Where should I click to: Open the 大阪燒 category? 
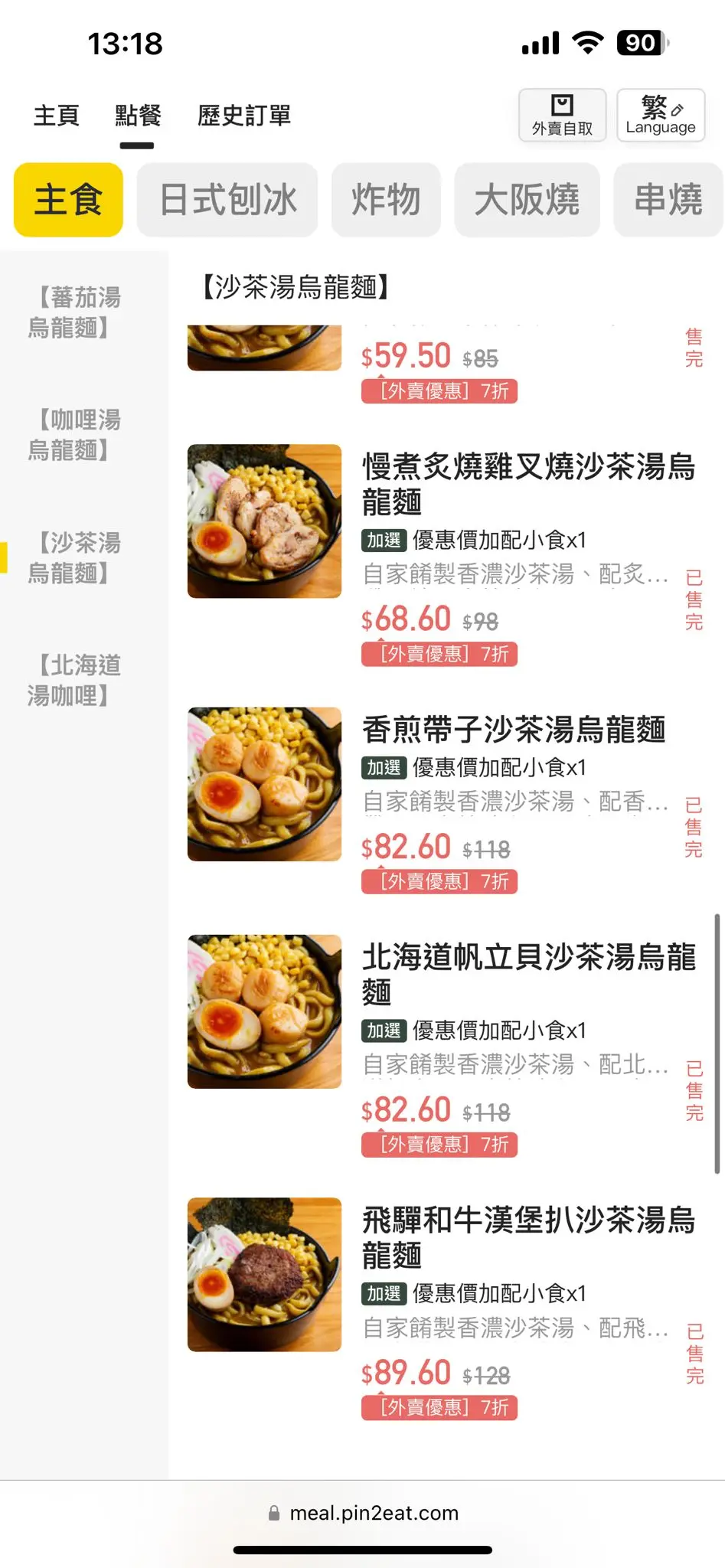(x=527, y=200)
